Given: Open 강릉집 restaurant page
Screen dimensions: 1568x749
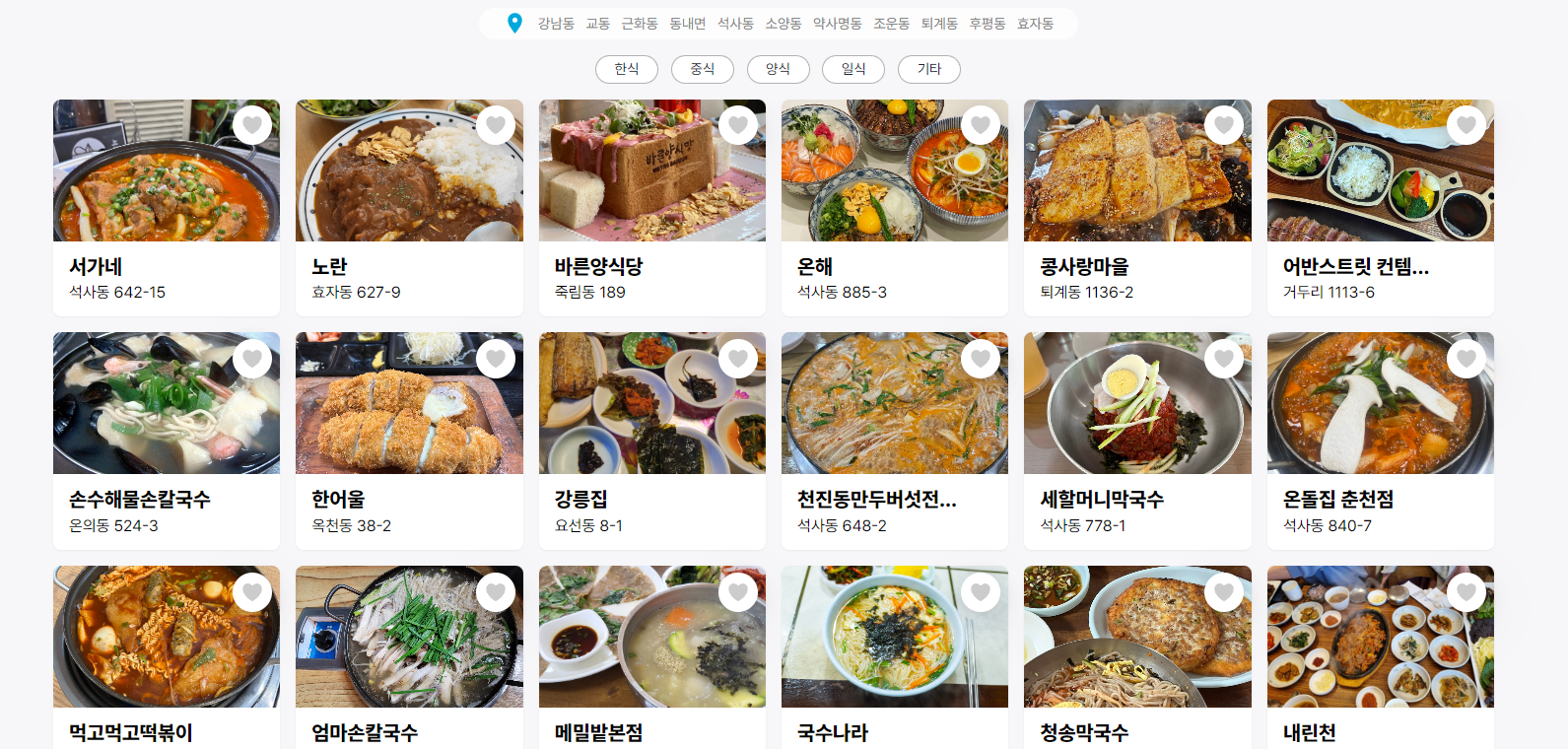Looking at the screenshot, I should pyautogui.click(x=651, y=441).
